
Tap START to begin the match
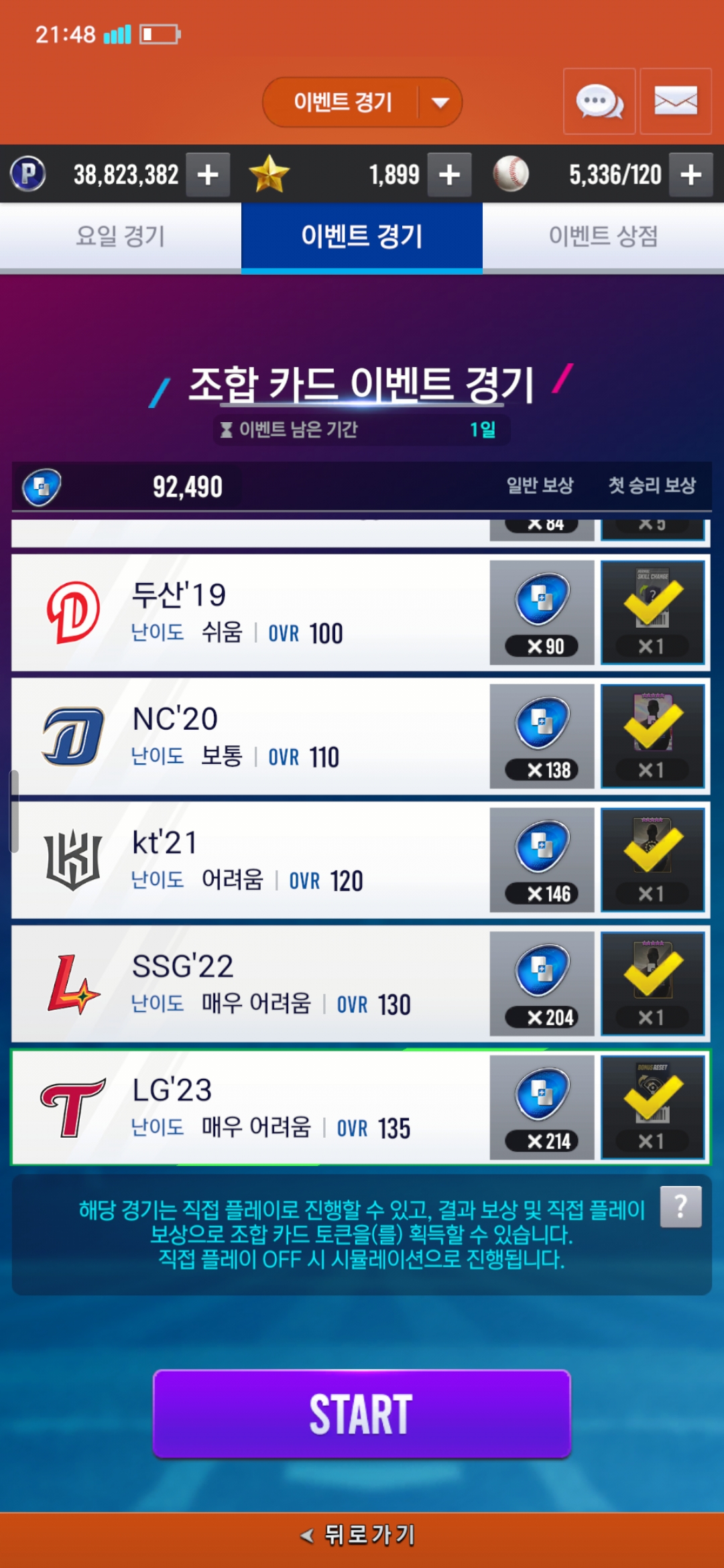tap(362, 1414)
